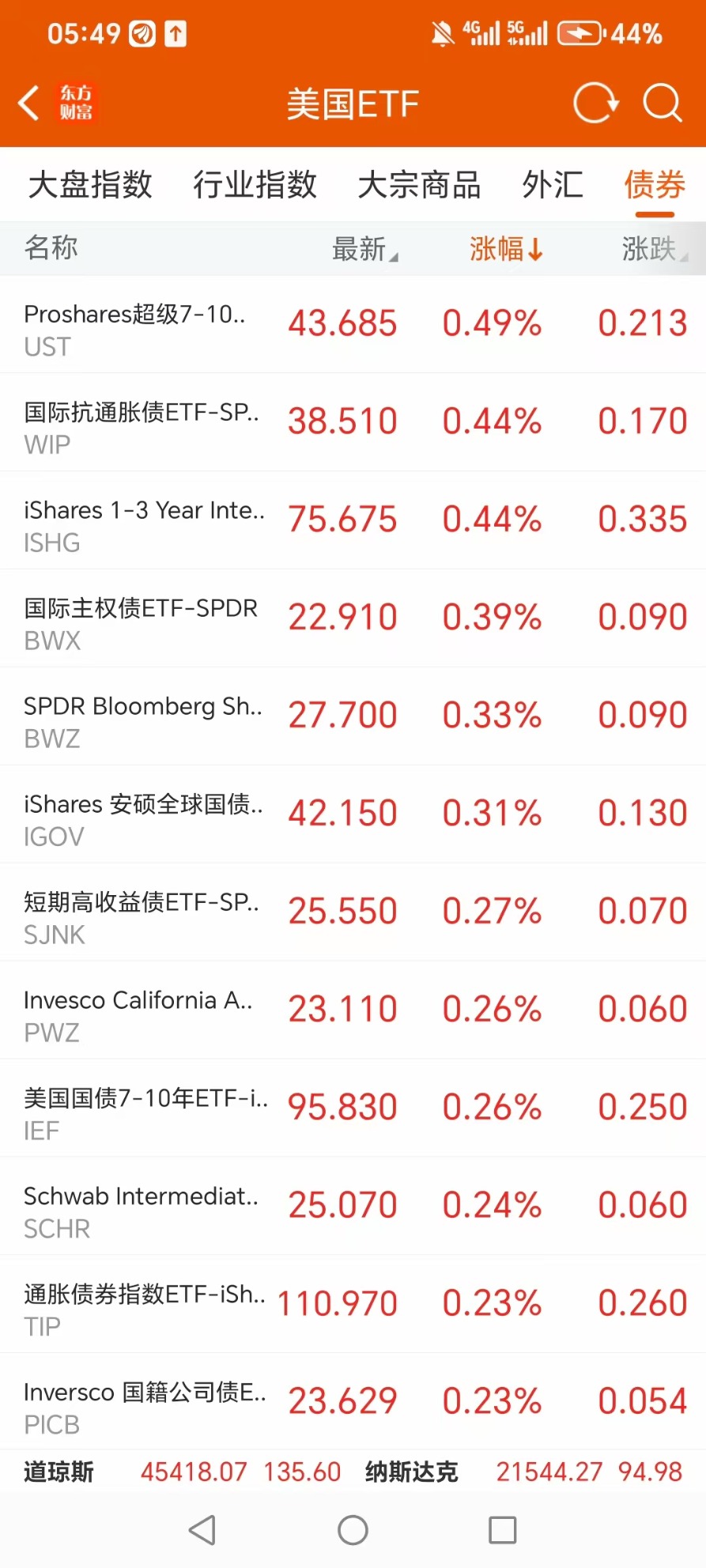Tap the system home button
Screen dimensions: 706x1568
point(353,1530)
